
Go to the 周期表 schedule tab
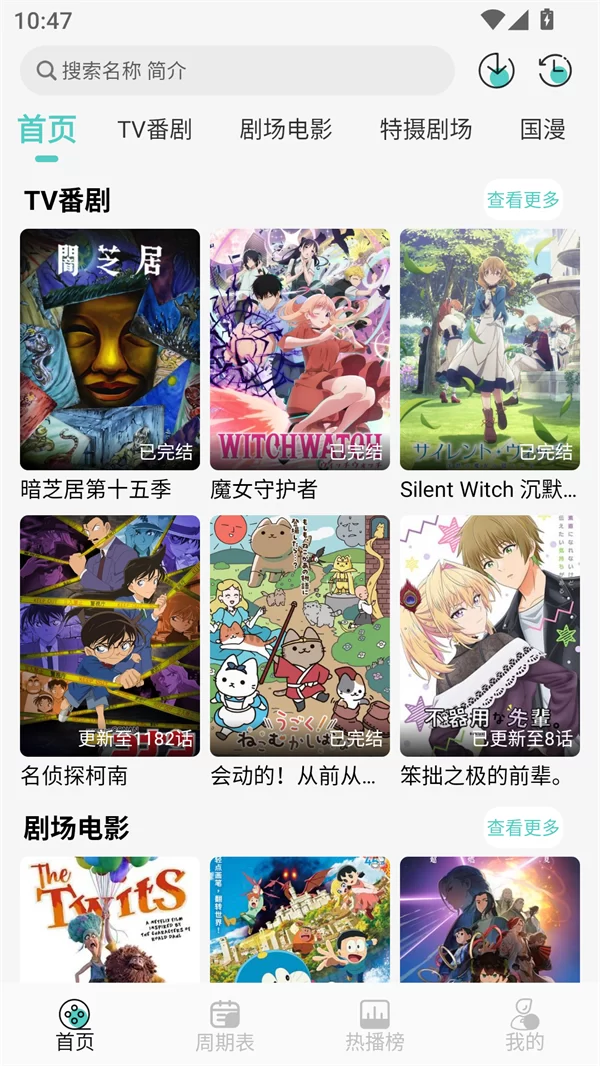point(225,1026)
